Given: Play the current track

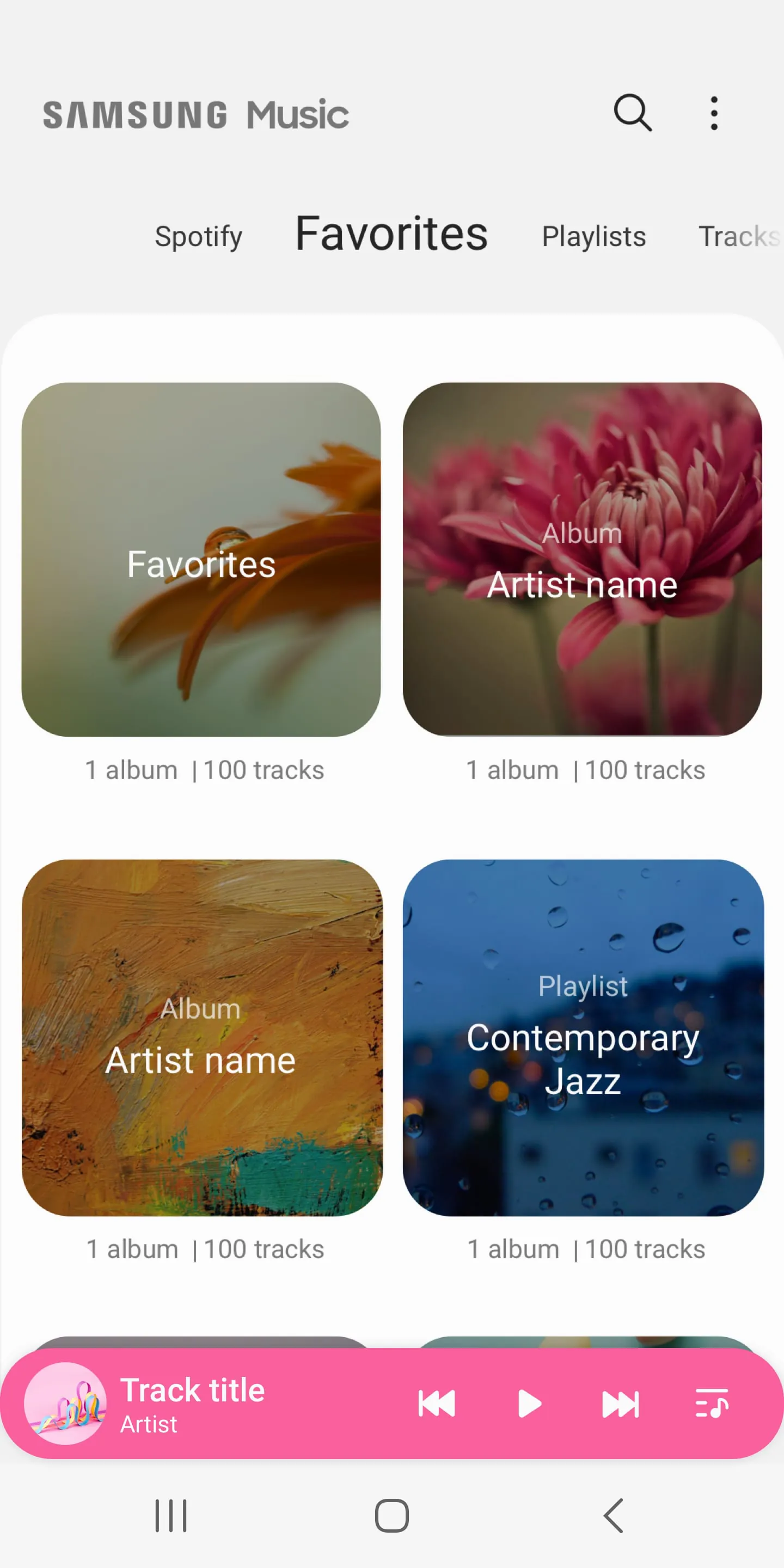Looking at the screenshot, I should pyautogui.click(x=529, y=1404).
